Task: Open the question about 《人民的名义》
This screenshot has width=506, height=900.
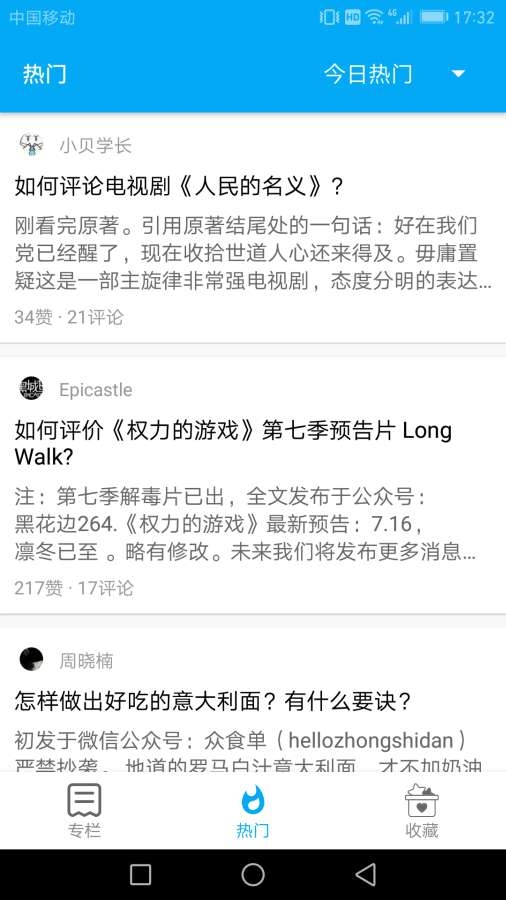Action: click(179, 186)
